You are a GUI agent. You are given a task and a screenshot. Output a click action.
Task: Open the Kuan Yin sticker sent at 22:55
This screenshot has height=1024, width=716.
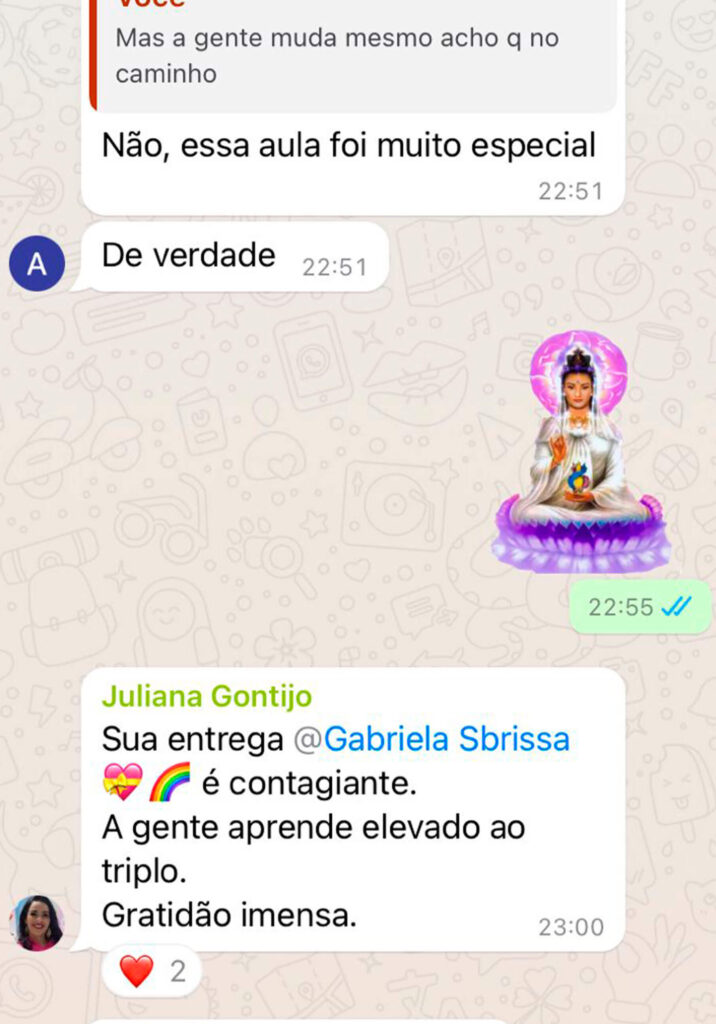pos(580,452)
